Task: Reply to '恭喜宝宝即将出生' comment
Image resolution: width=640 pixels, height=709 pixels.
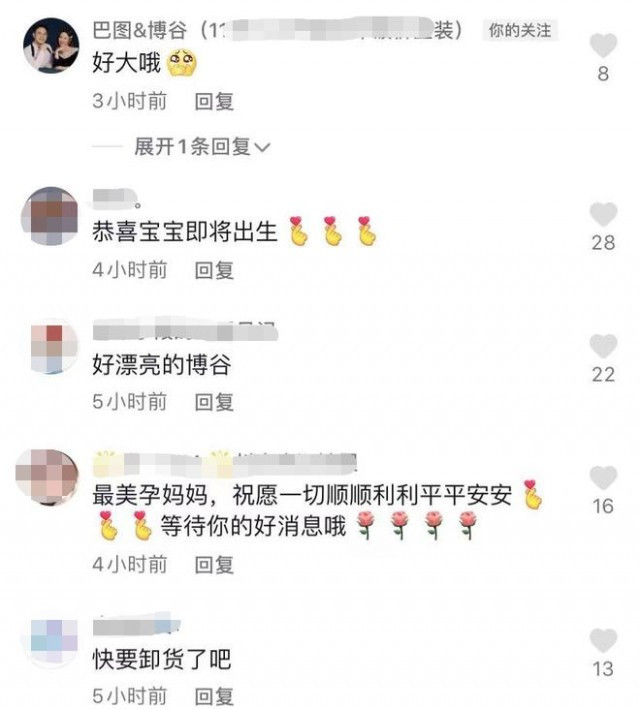Action: tap(214, 270)
